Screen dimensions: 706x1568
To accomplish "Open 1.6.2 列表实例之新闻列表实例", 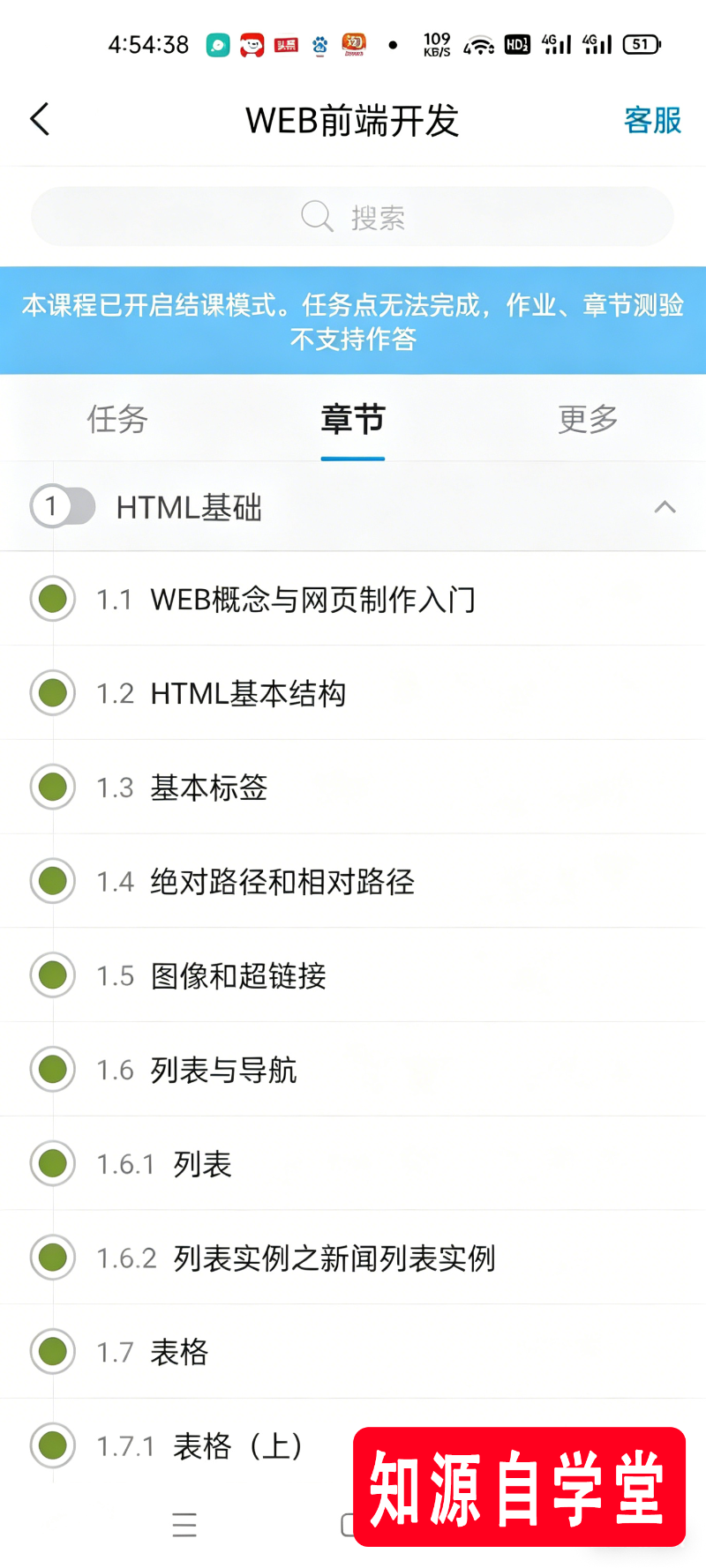I will [x=353, y=1258].
